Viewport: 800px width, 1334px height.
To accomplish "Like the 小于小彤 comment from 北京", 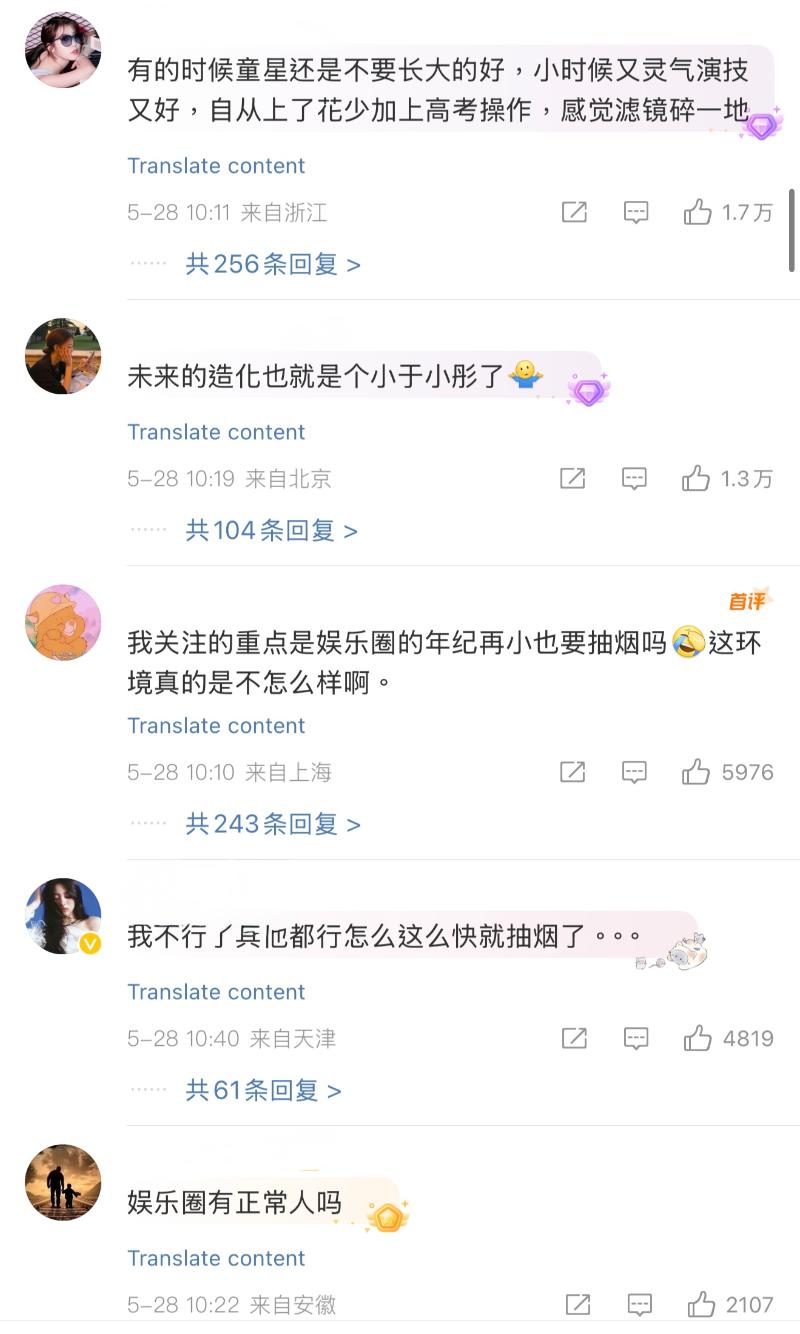I will click(696, 479).
